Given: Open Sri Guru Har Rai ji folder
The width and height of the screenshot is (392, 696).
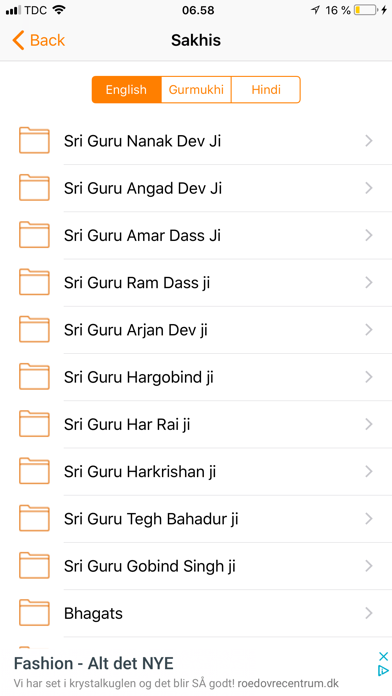Looking at the screenshot, I should tap(196, 424).
